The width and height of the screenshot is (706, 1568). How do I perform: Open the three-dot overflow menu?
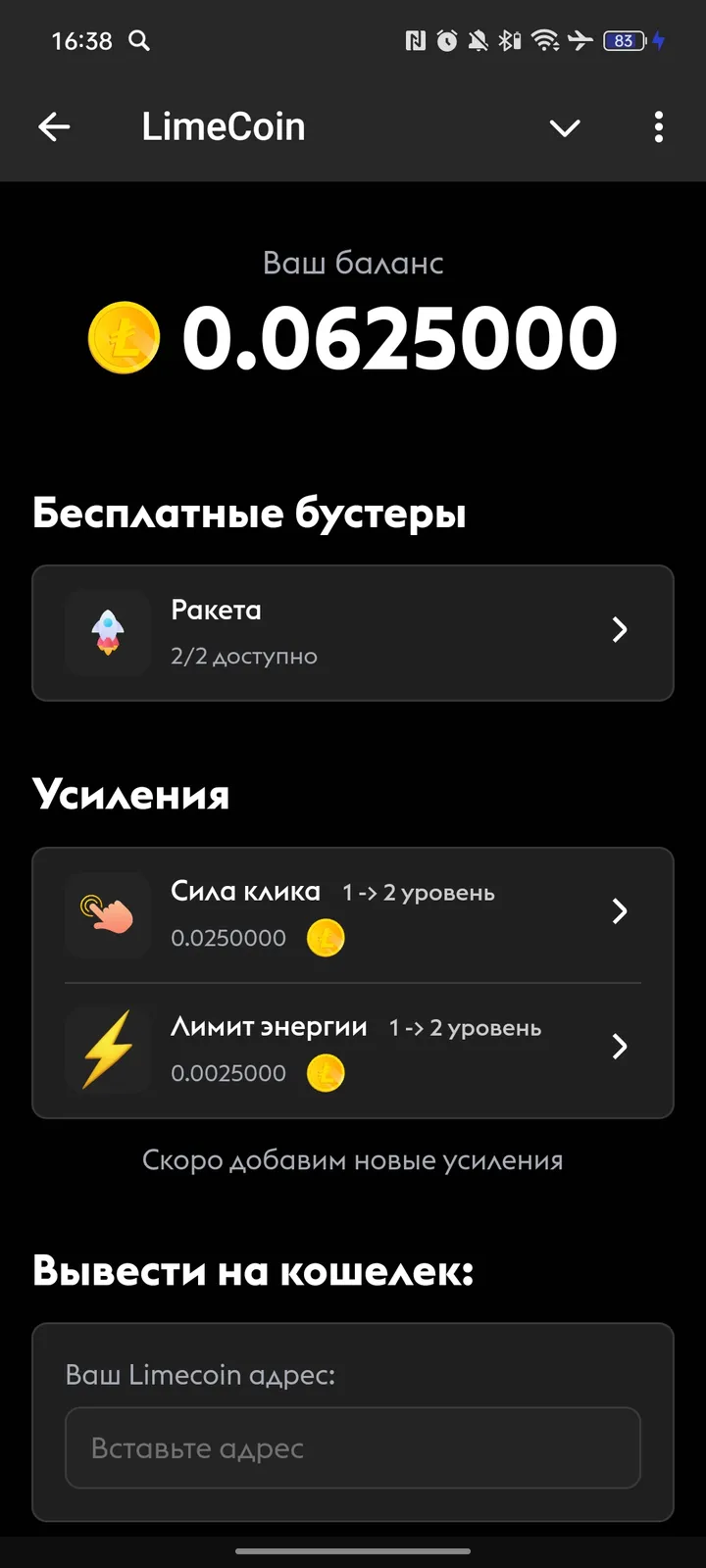[x=659, y=127]
